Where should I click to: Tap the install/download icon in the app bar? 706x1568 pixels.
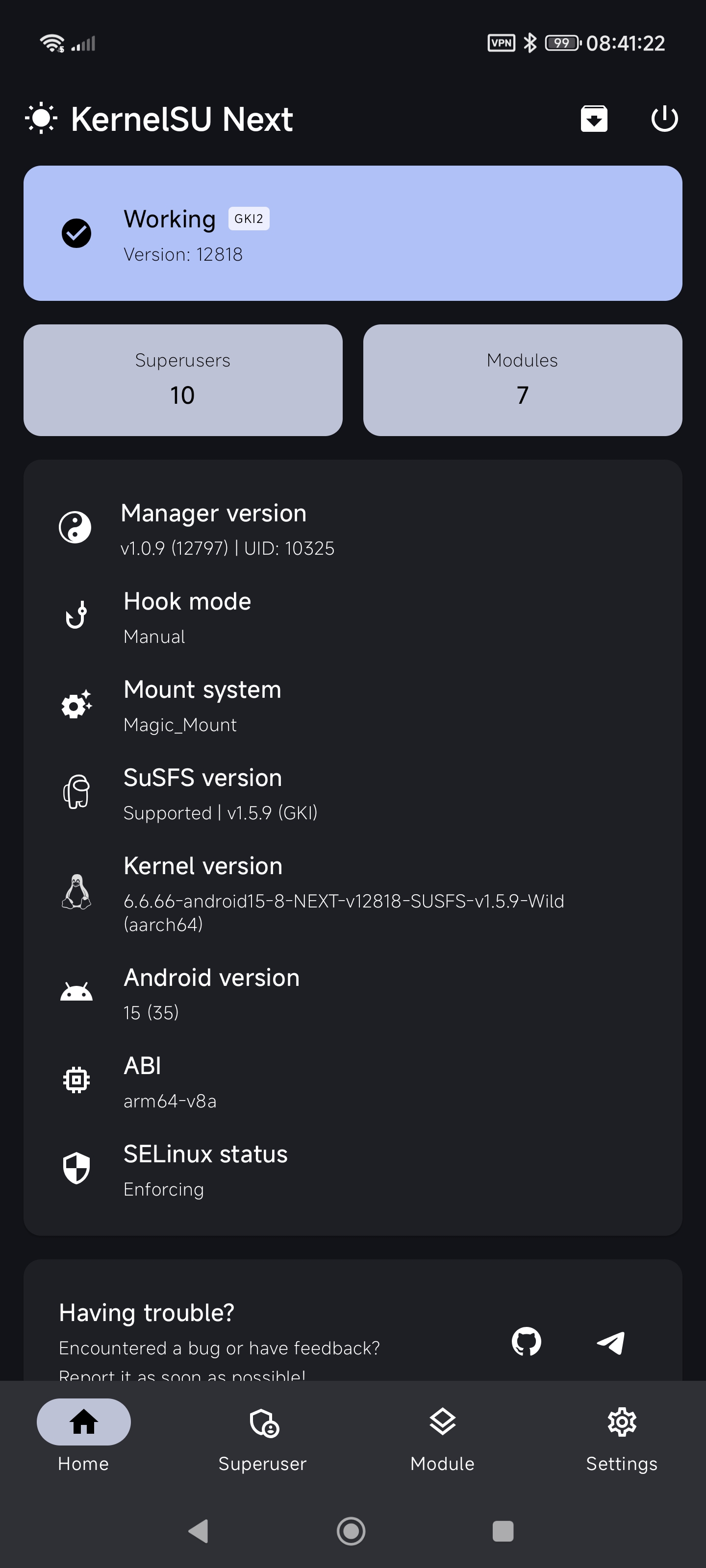(594, 119)
